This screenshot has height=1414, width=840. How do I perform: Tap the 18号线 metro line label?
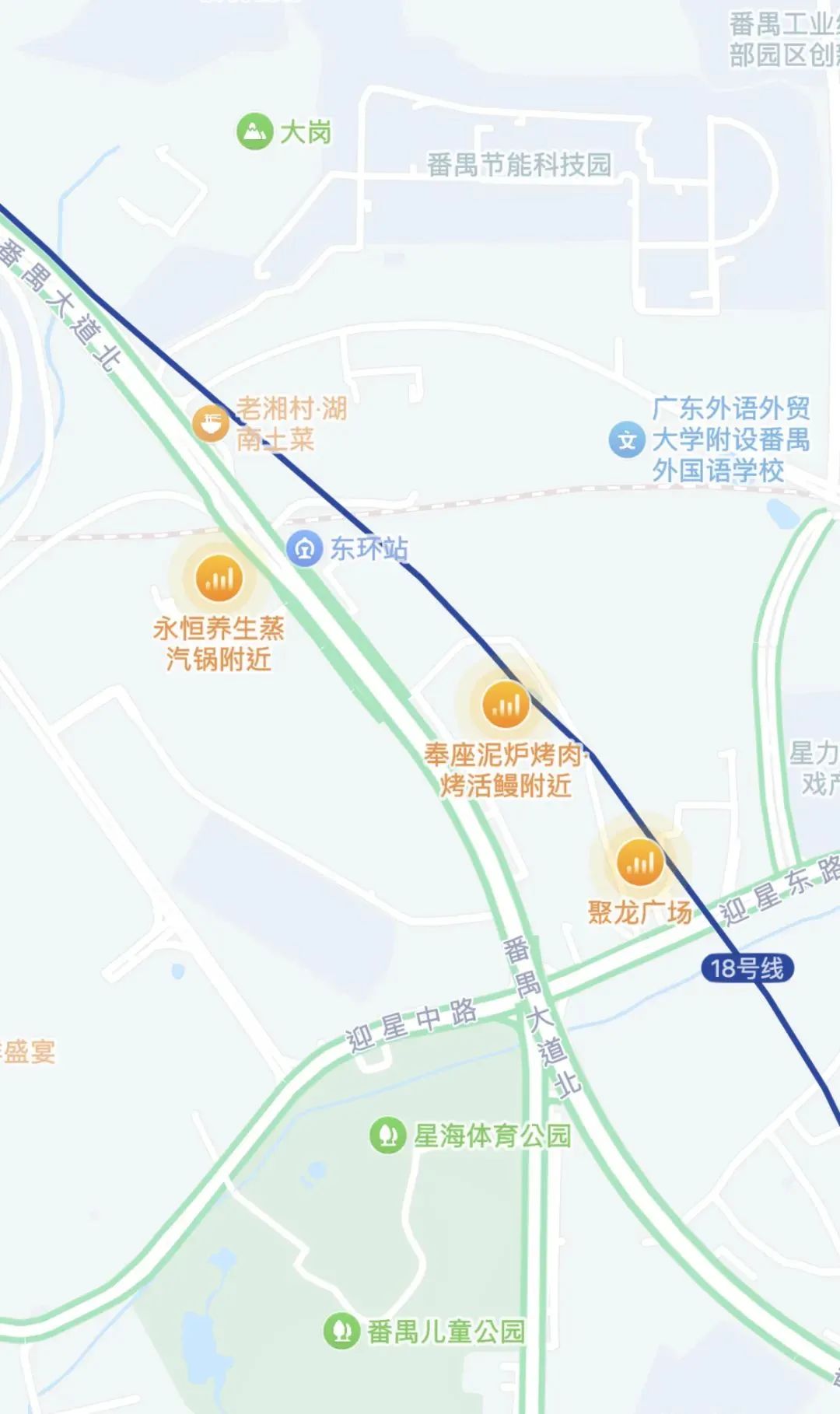tap(747, 968)
